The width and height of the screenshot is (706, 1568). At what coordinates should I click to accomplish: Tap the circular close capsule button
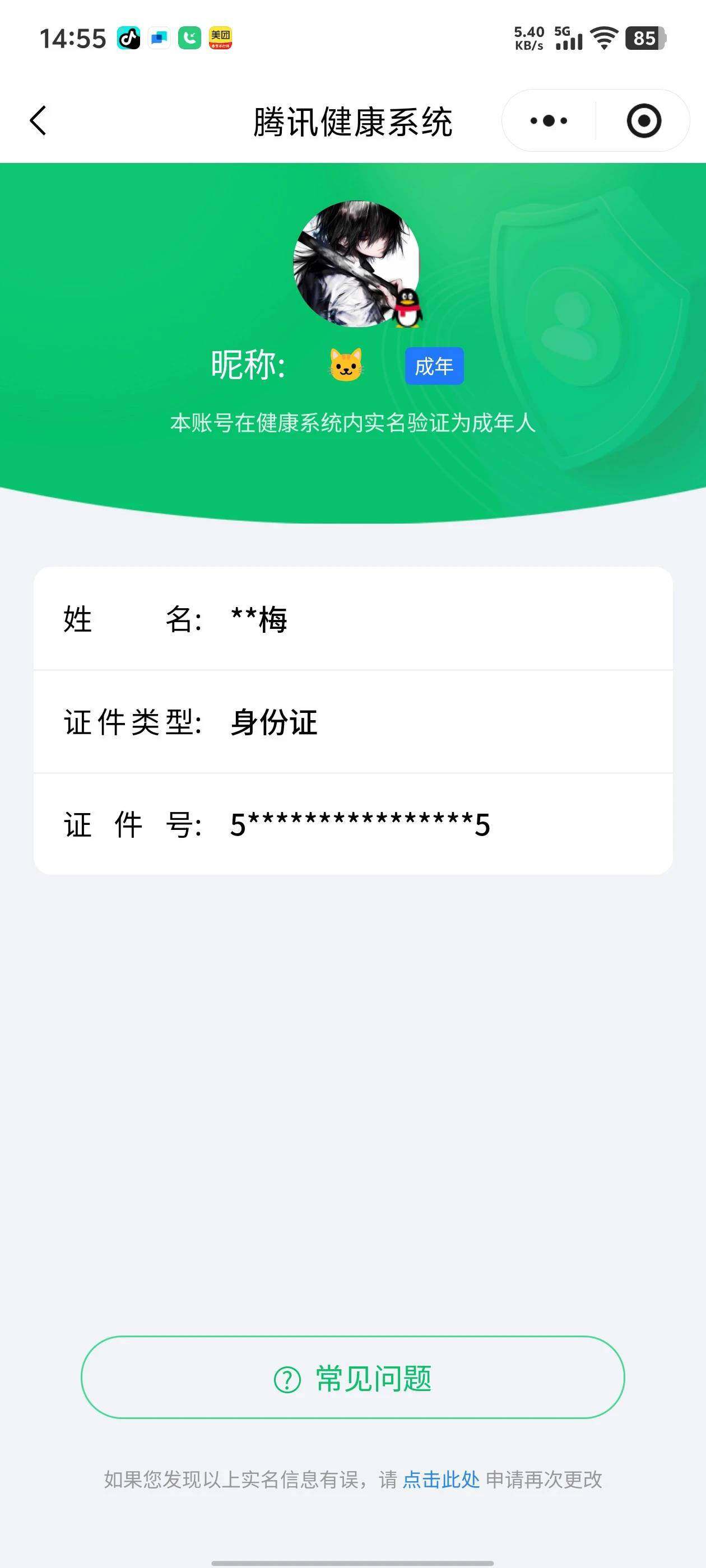pos(644,120)
